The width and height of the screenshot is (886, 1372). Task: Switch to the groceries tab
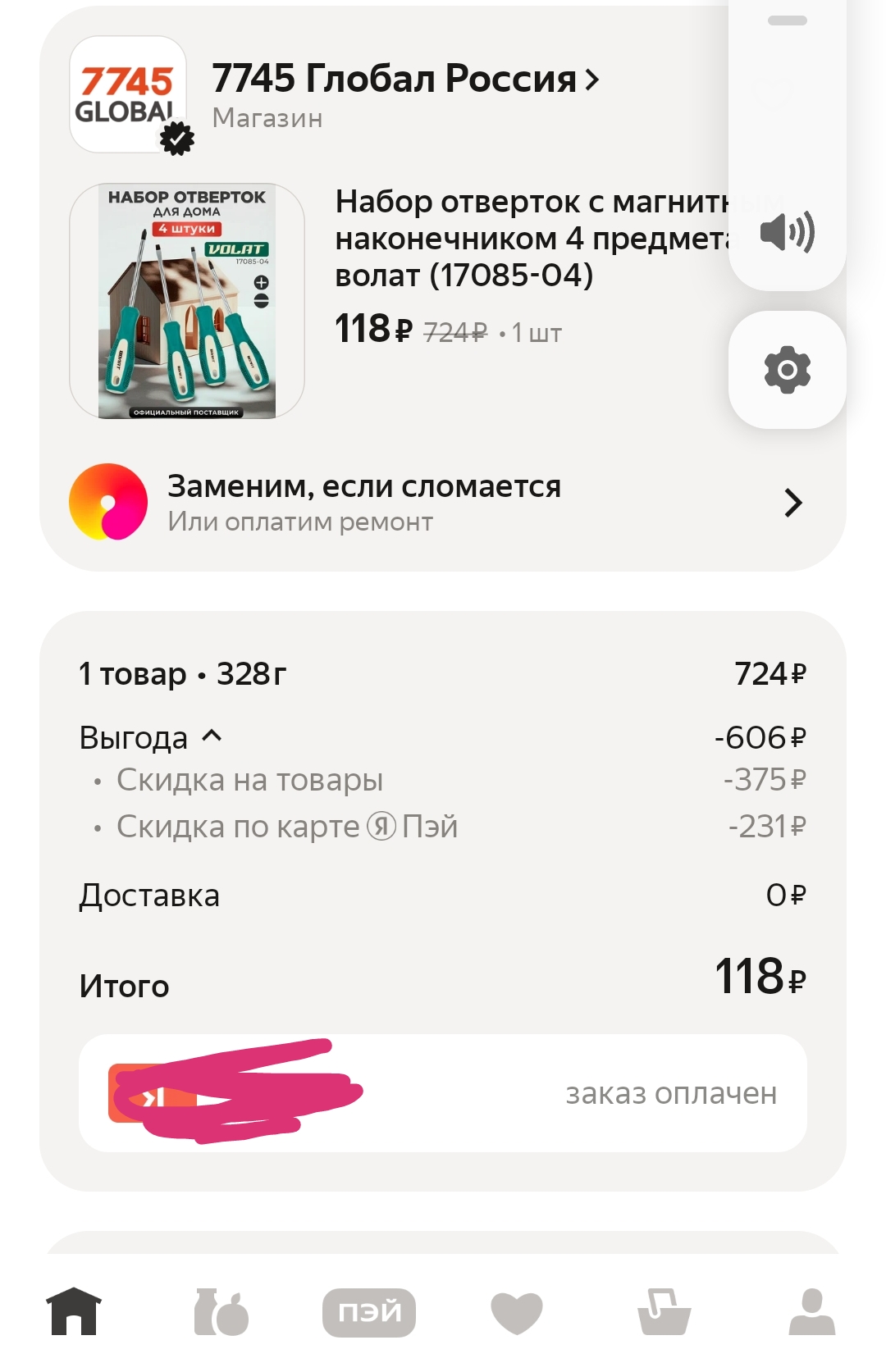(221, 1311)
